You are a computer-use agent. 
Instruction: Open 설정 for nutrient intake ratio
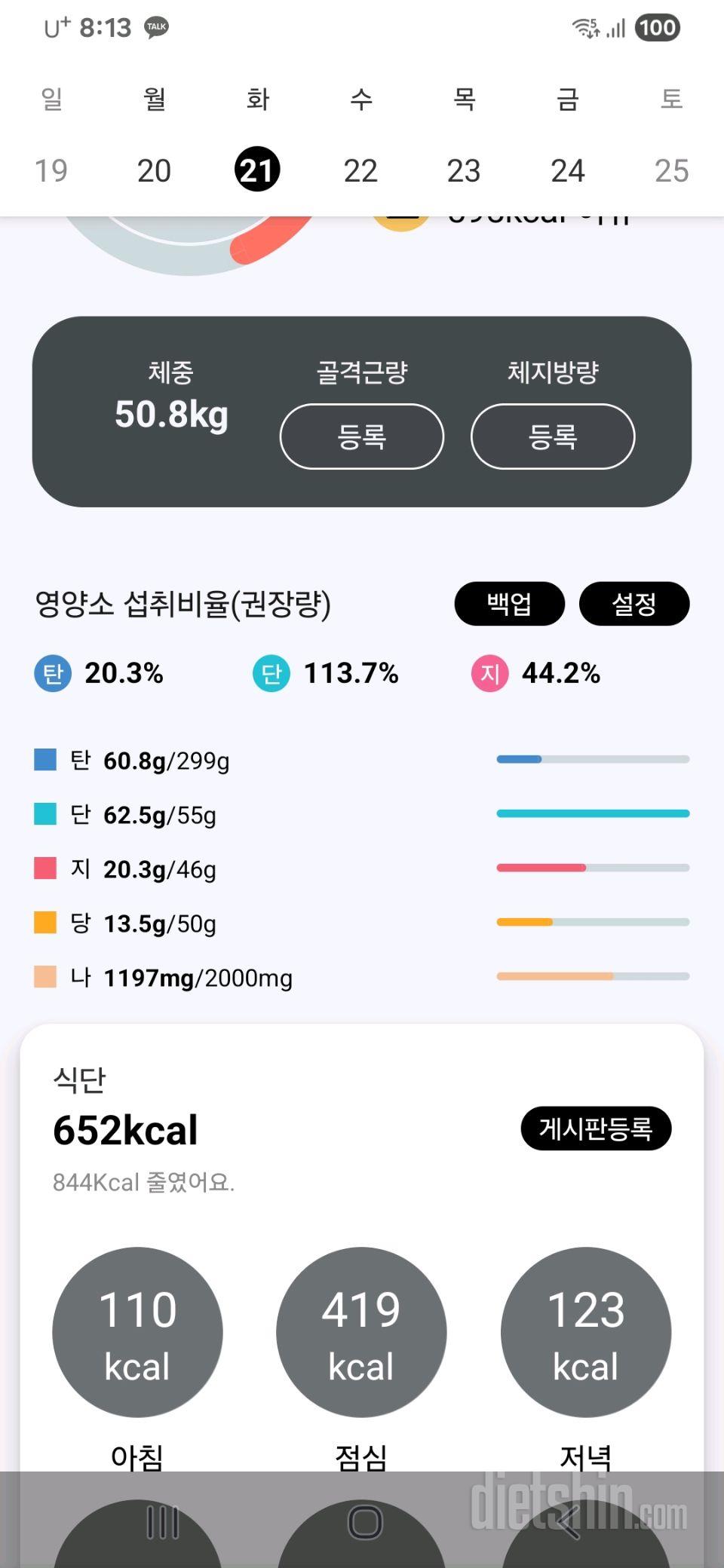(633, 604)
